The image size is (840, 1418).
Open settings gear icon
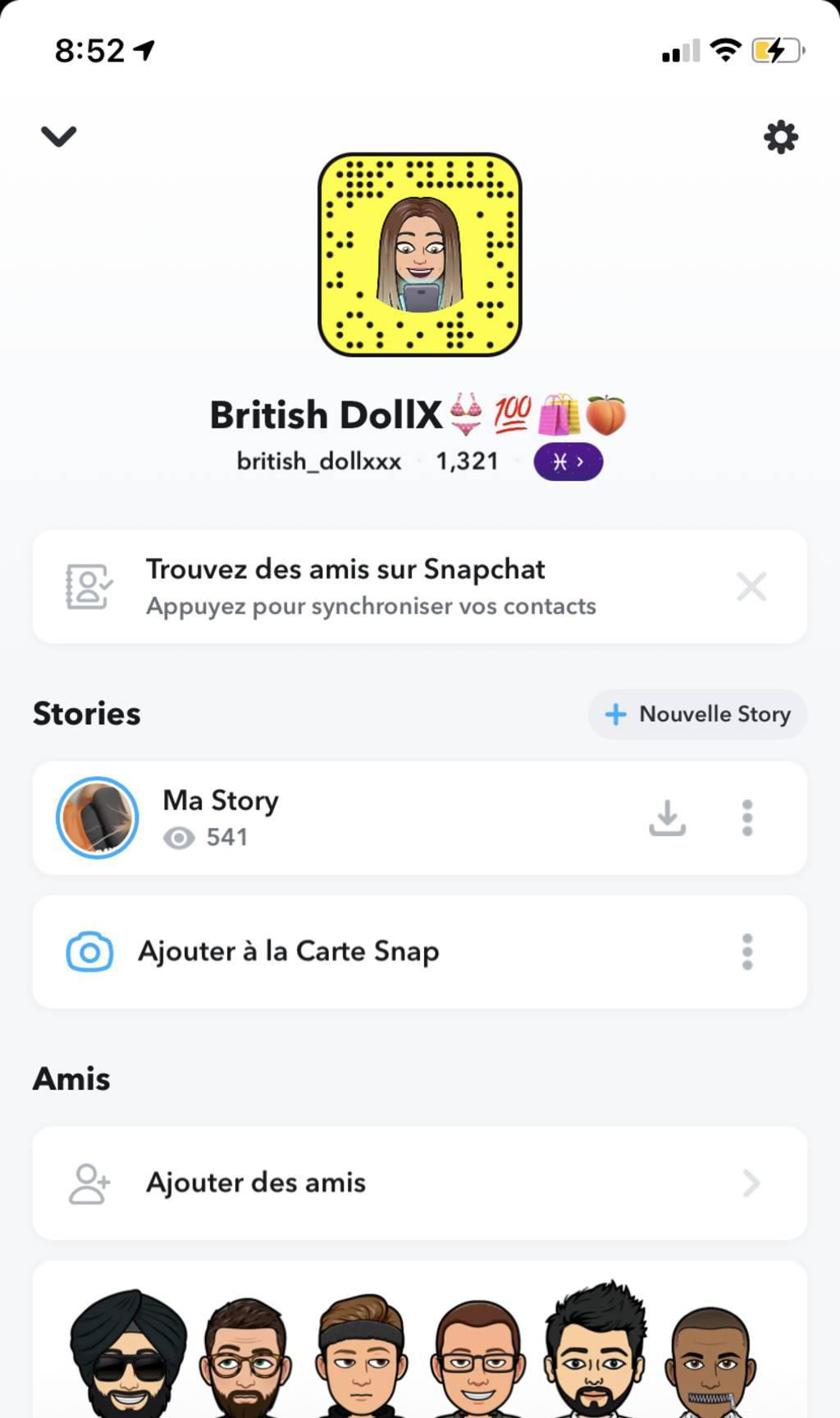[x=780, y=137]
